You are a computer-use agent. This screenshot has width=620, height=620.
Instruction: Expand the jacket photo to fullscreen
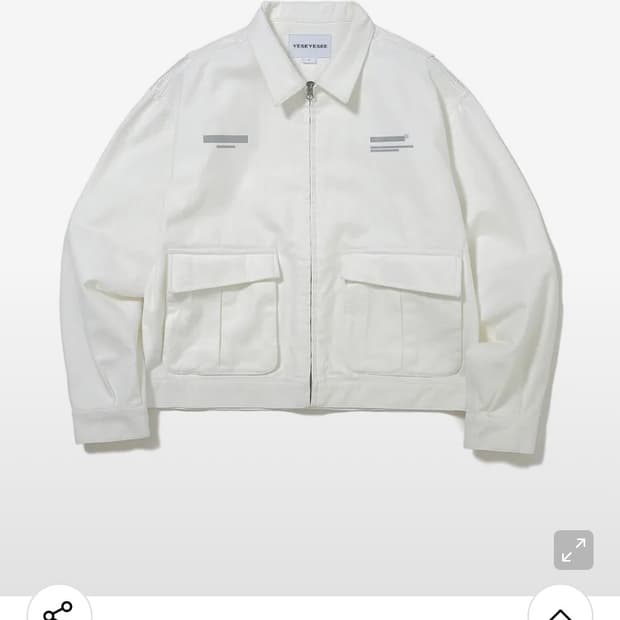tap(573, 550)
